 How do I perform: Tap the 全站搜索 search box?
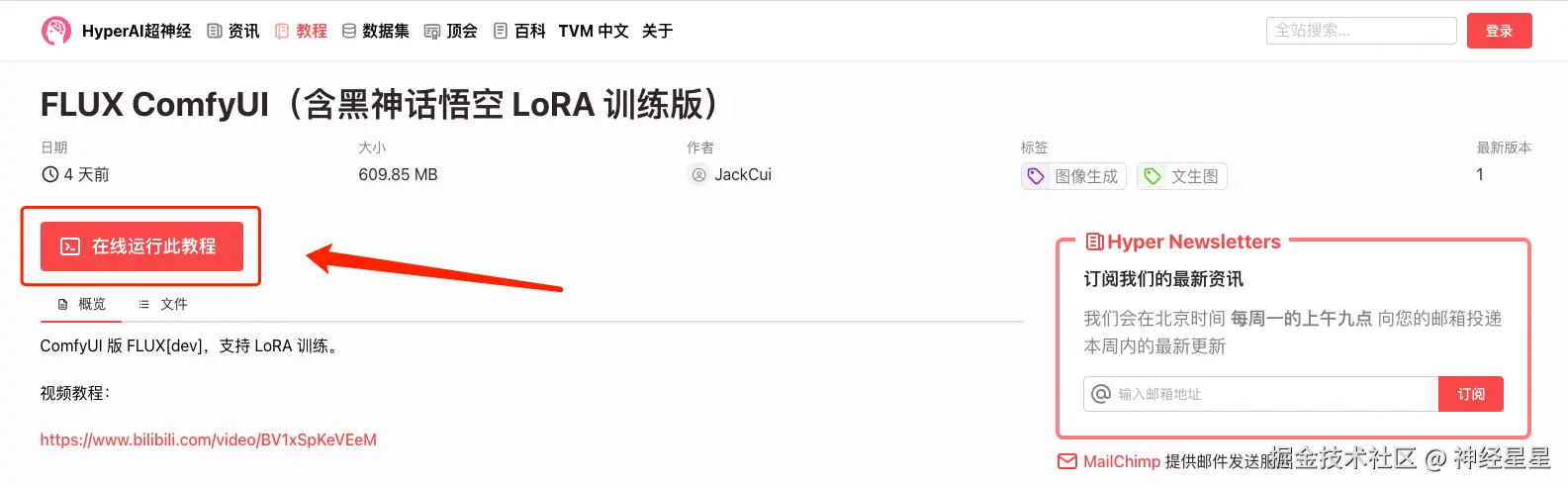tap(1360, 31)
